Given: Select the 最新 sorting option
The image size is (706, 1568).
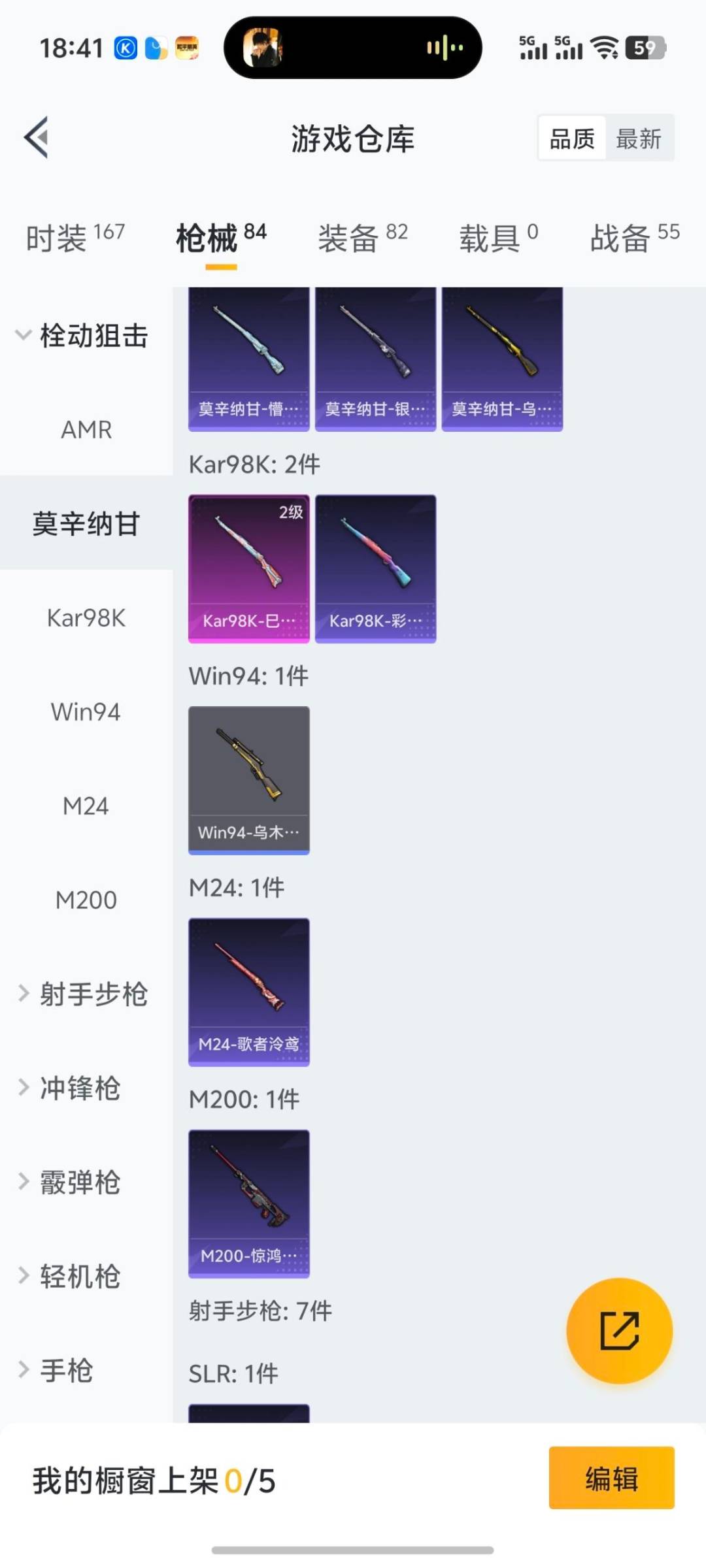Looking at the screenshot, I should 640,138.
